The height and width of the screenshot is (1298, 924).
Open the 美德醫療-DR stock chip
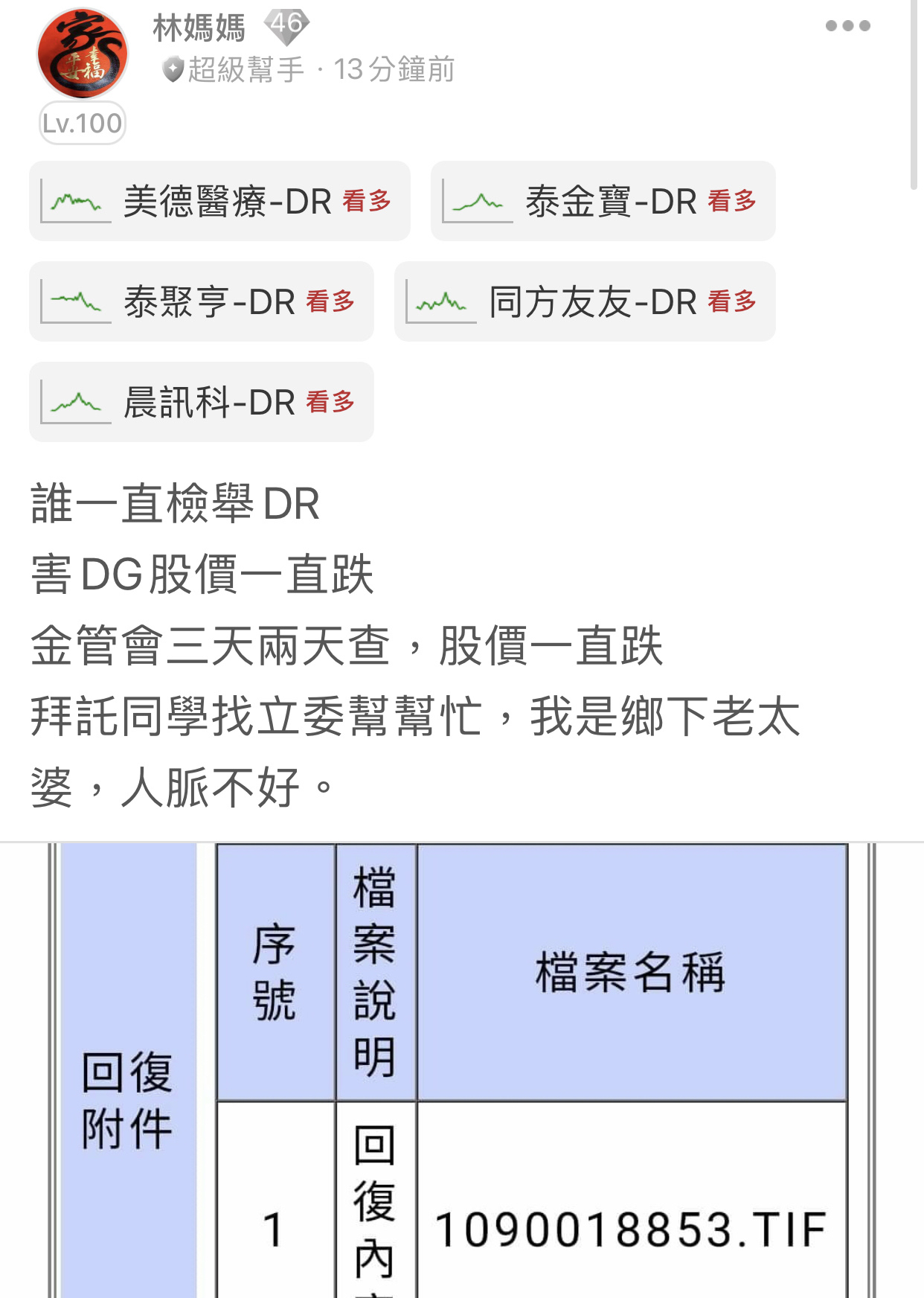click(x=219, y=201)
